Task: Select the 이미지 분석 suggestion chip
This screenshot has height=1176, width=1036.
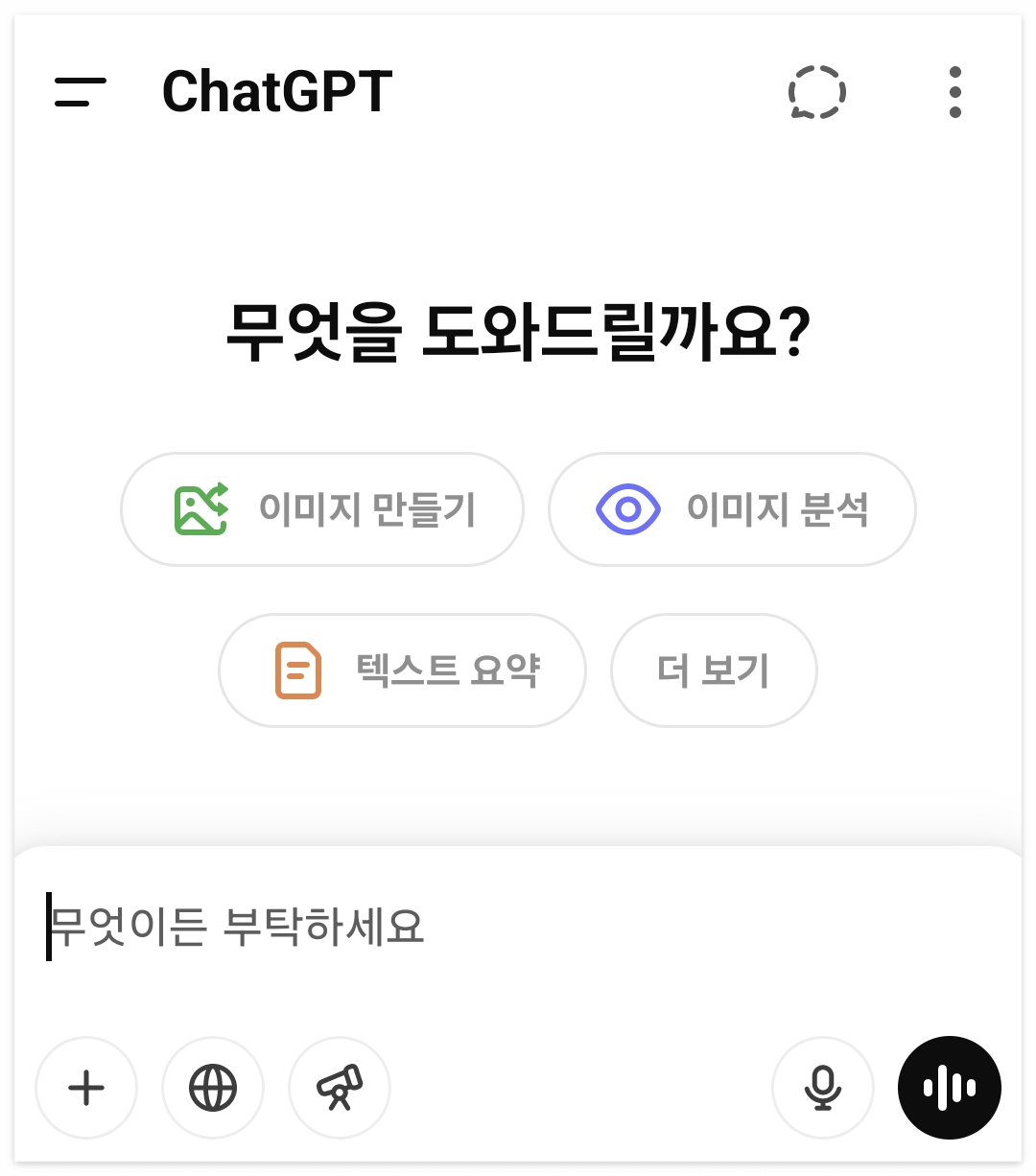Action: coord(731,509)
